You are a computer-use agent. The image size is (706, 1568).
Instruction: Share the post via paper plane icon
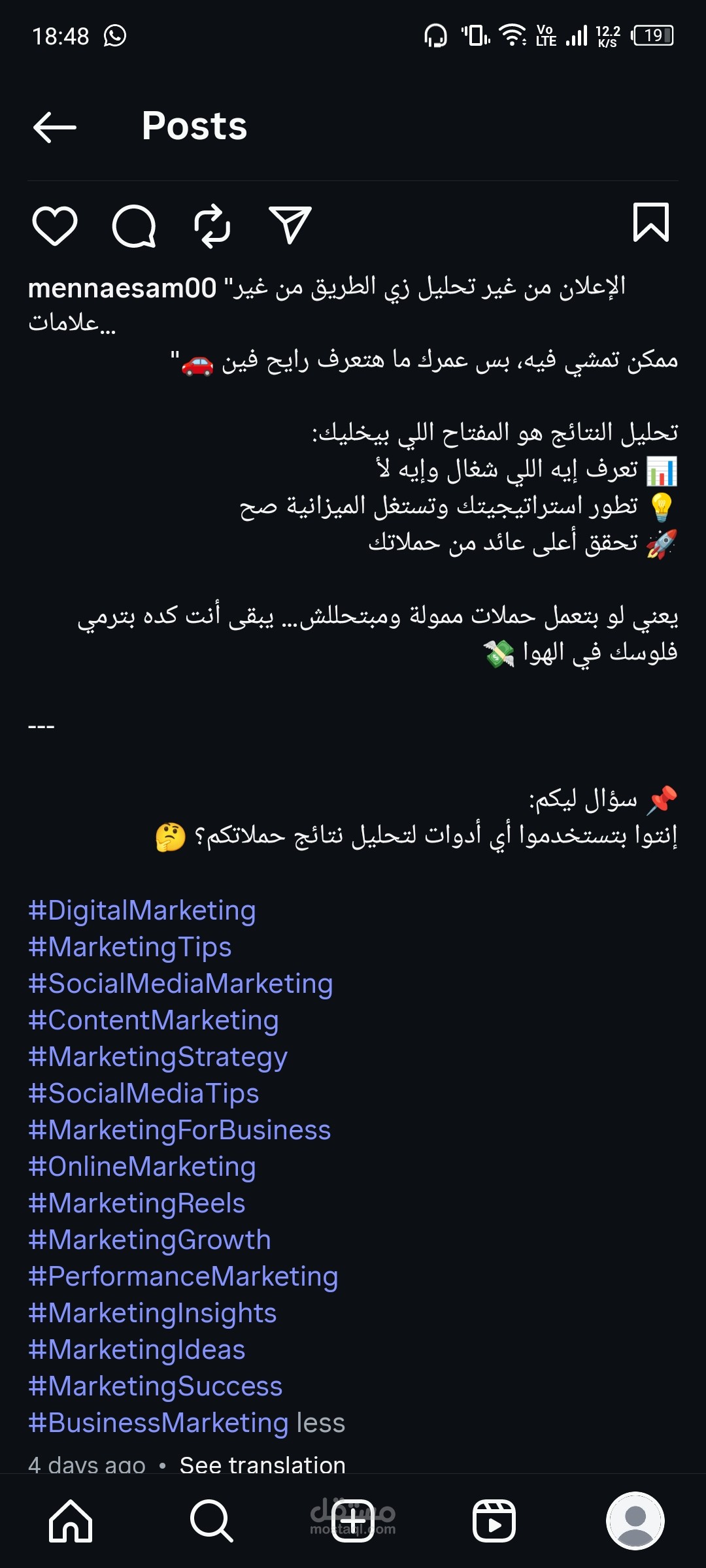(290, 225)
